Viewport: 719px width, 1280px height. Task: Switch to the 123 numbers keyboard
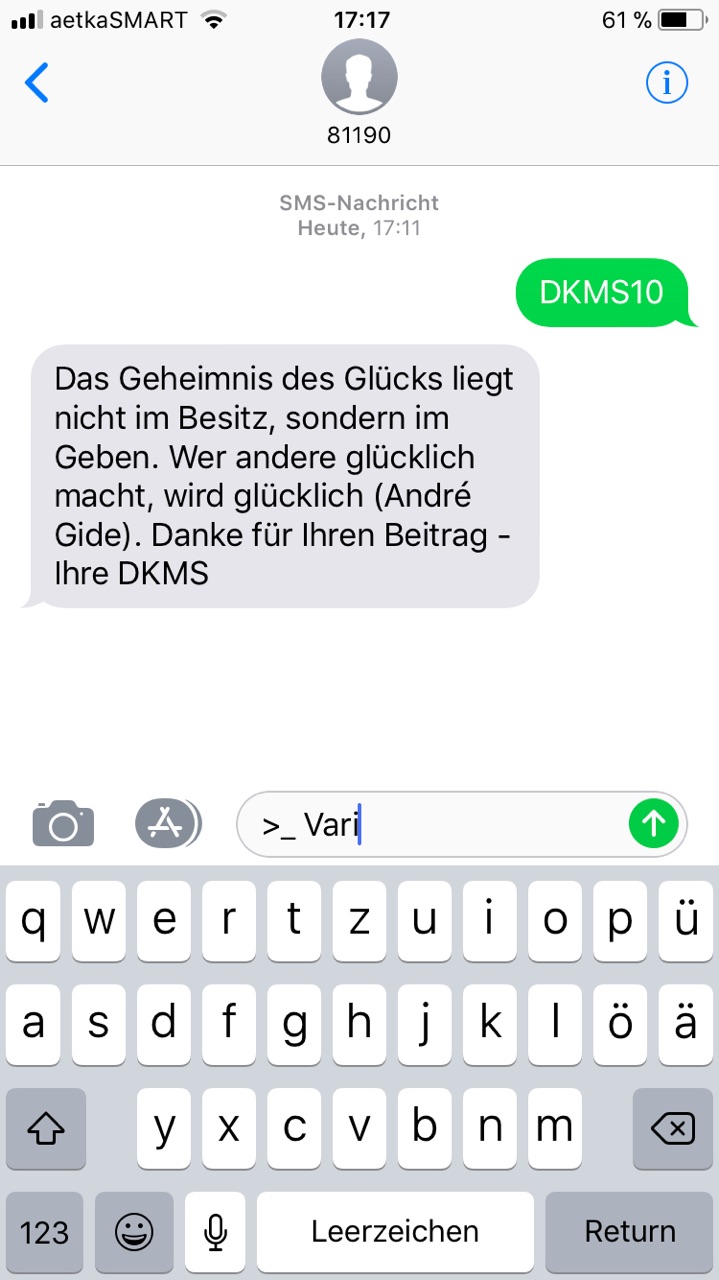tap(45, 1232)
